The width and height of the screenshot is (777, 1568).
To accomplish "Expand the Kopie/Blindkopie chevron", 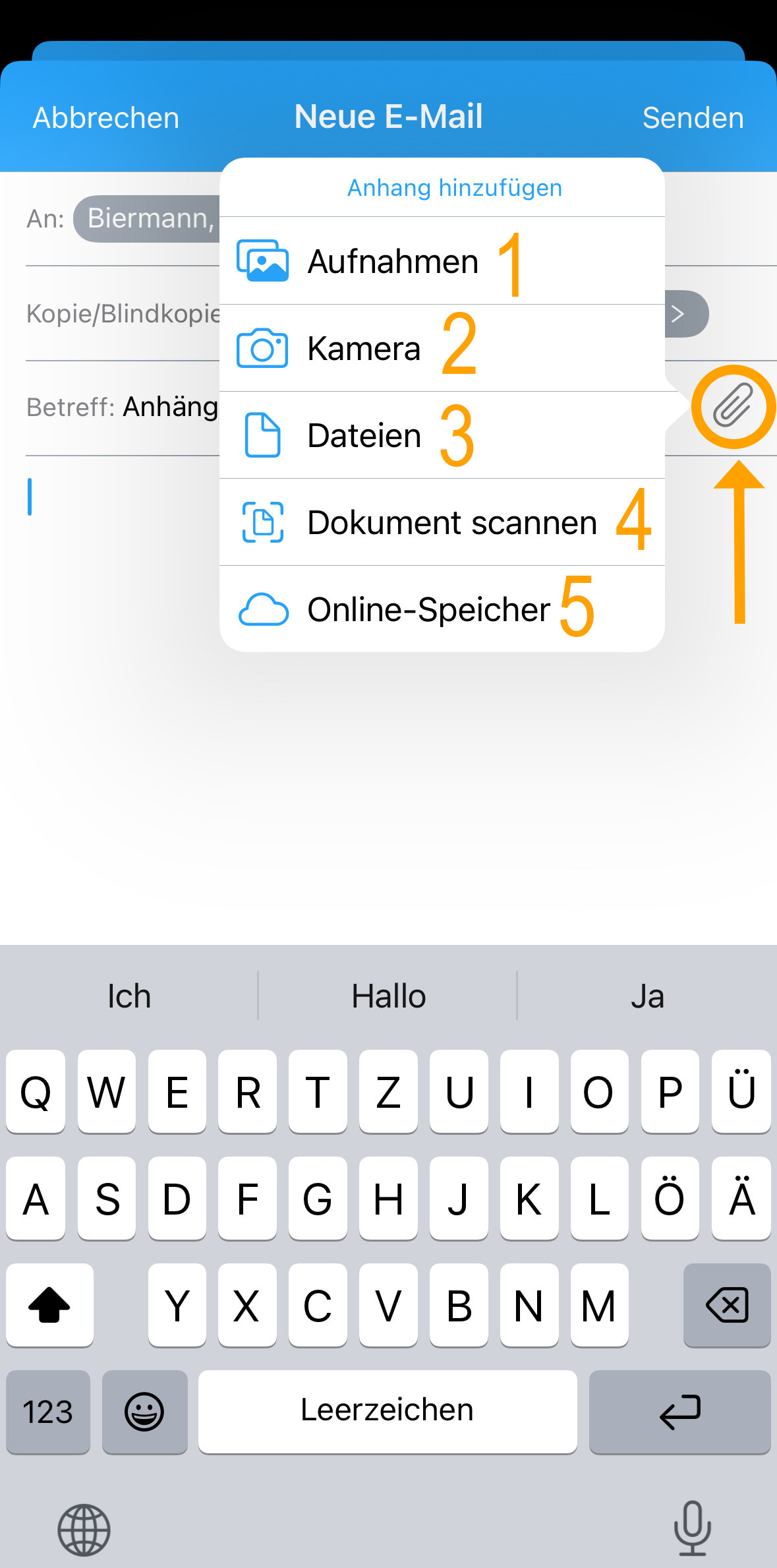I will tap(685, 314).
